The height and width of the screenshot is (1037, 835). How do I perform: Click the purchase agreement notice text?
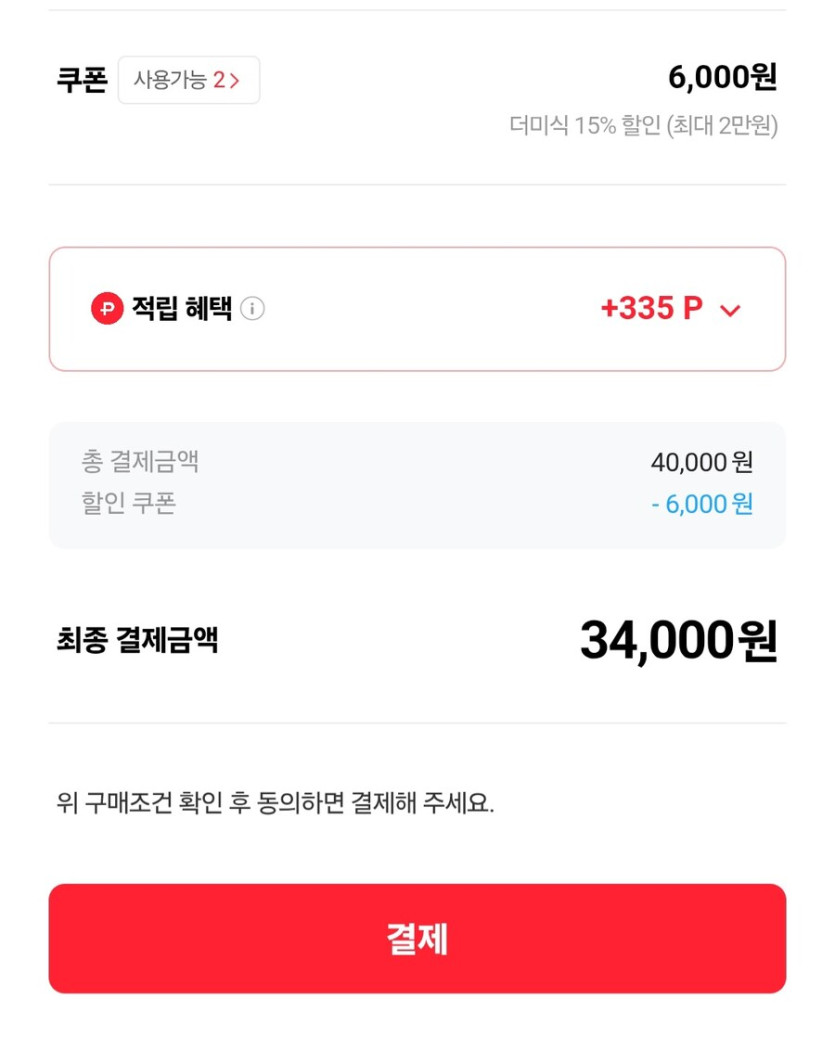click(276, 802)
